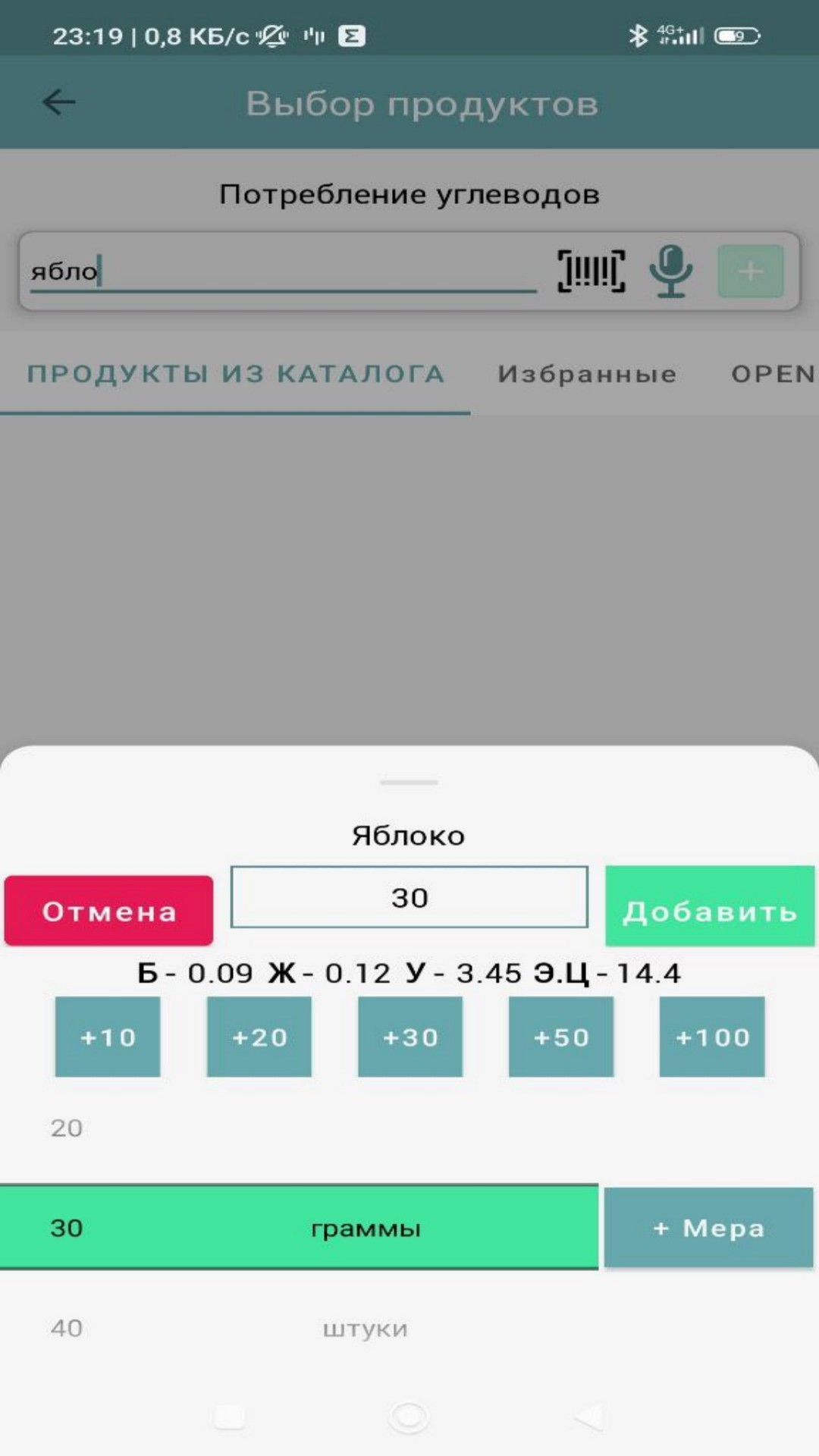Switch to the Избранные tab
This screenshot has width=819, height=1456.
pyautogui.click(x=587, y=374)
